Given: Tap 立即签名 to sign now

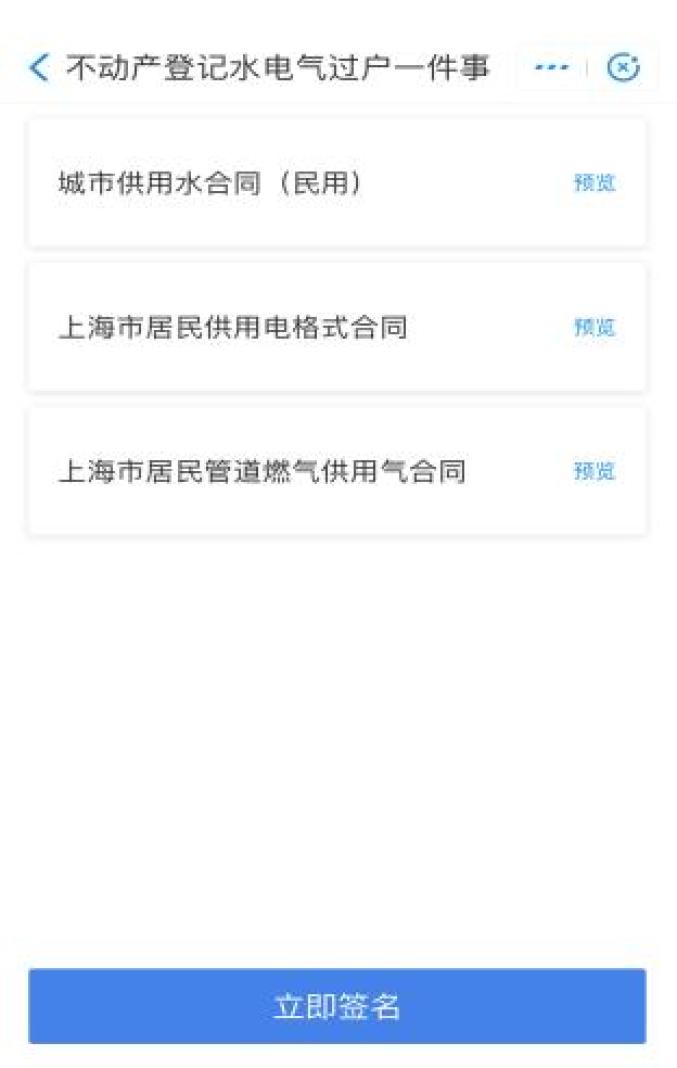Looking at the screenshot, I should (x=337, y=1006).
